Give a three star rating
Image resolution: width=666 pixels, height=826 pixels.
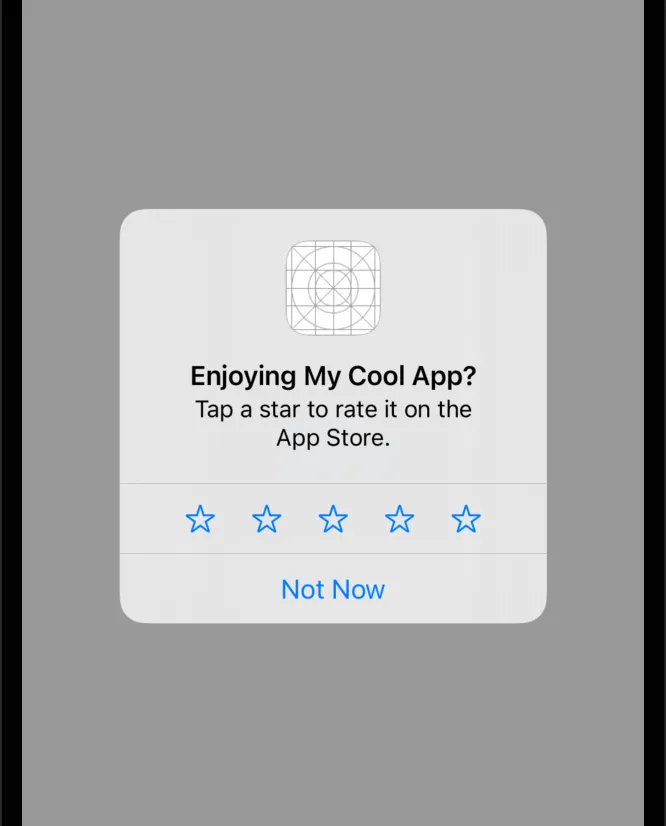(333, 519)
